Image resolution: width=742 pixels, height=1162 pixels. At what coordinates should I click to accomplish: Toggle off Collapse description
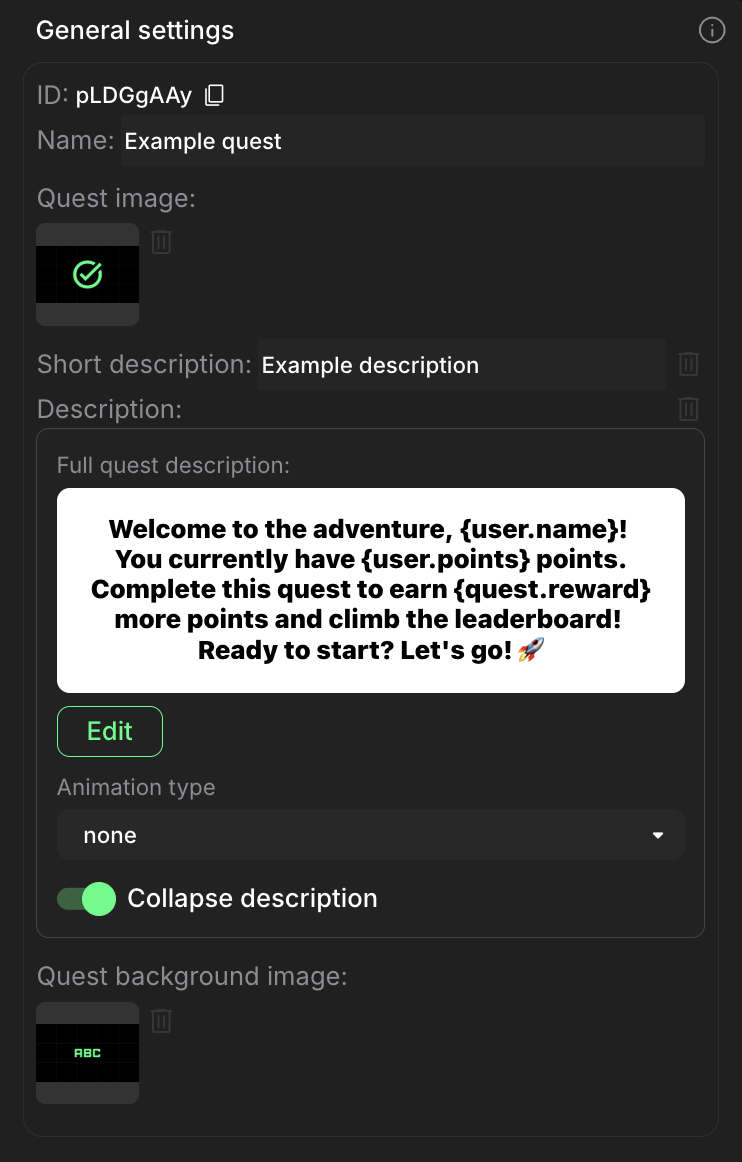point(87,898)
